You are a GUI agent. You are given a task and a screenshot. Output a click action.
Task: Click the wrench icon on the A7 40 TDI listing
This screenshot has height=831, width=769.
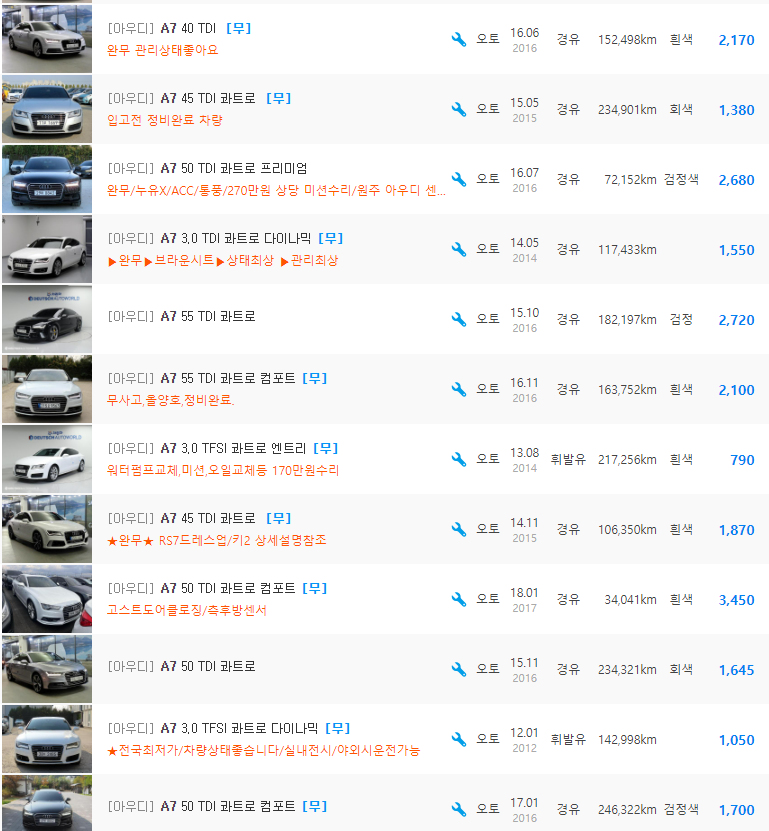459,40
